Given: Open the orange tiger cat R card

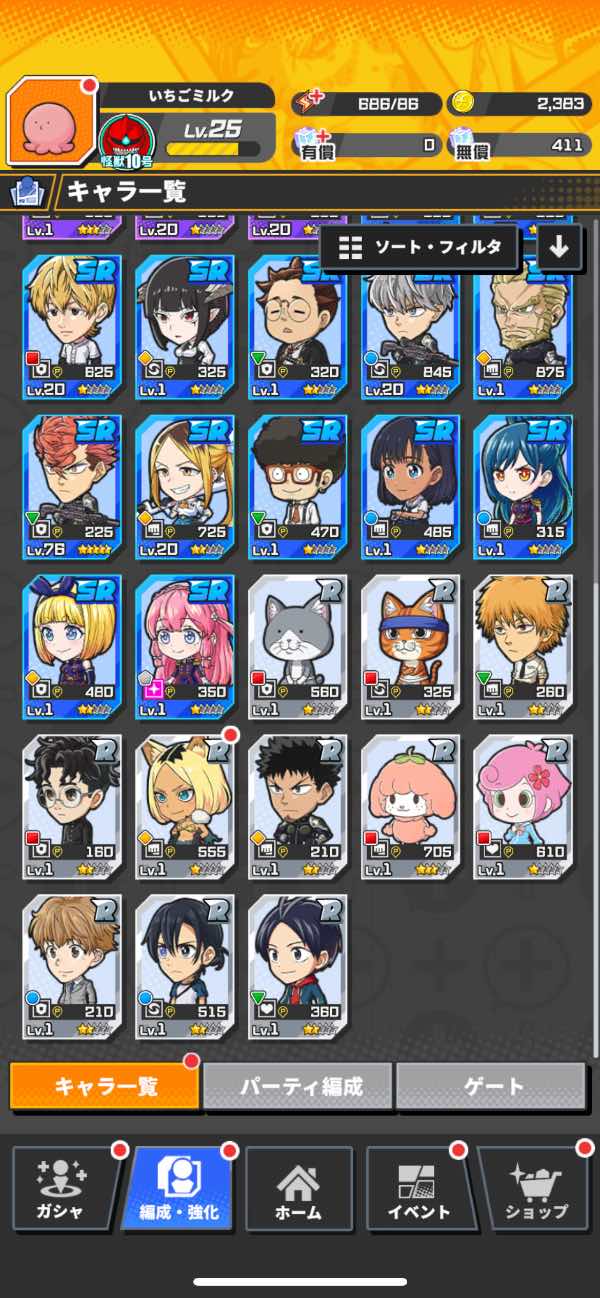Looking at the screenshot, I should pyautogui.click(x=410, y=646).
